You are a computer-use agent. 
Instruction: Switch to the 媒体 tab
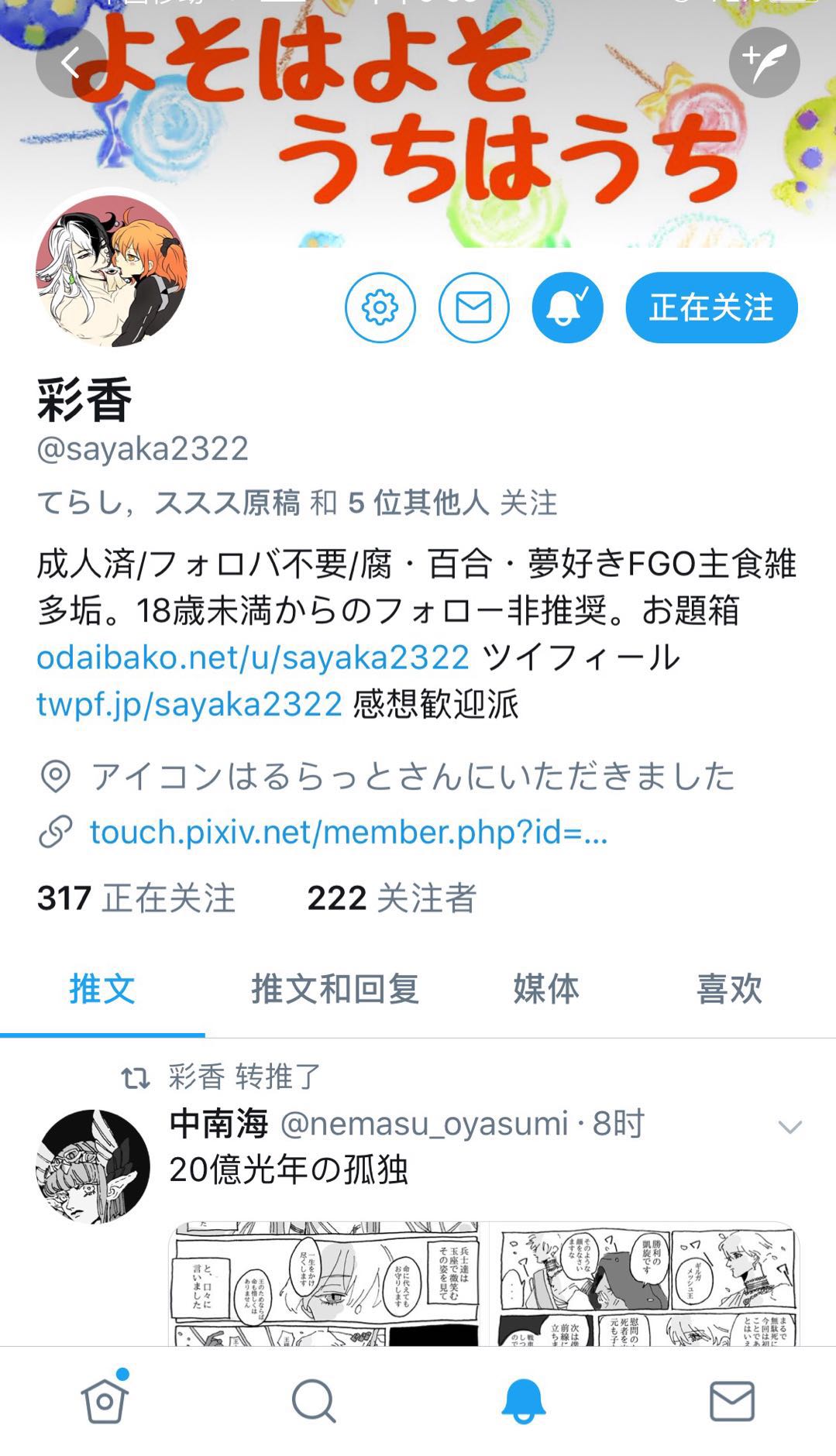[x=545, y=989]
